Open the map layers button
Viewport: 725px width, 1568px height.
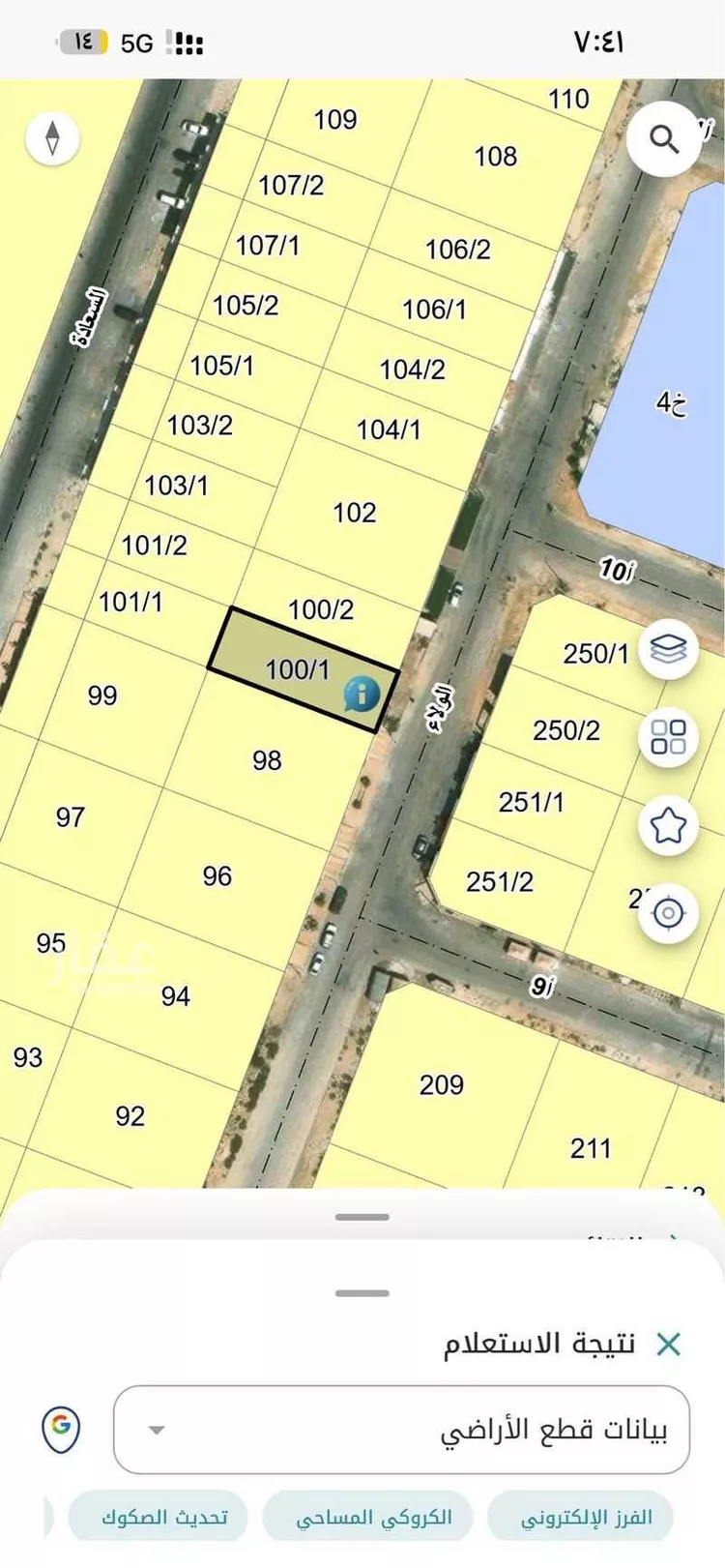tap(668, 648)
